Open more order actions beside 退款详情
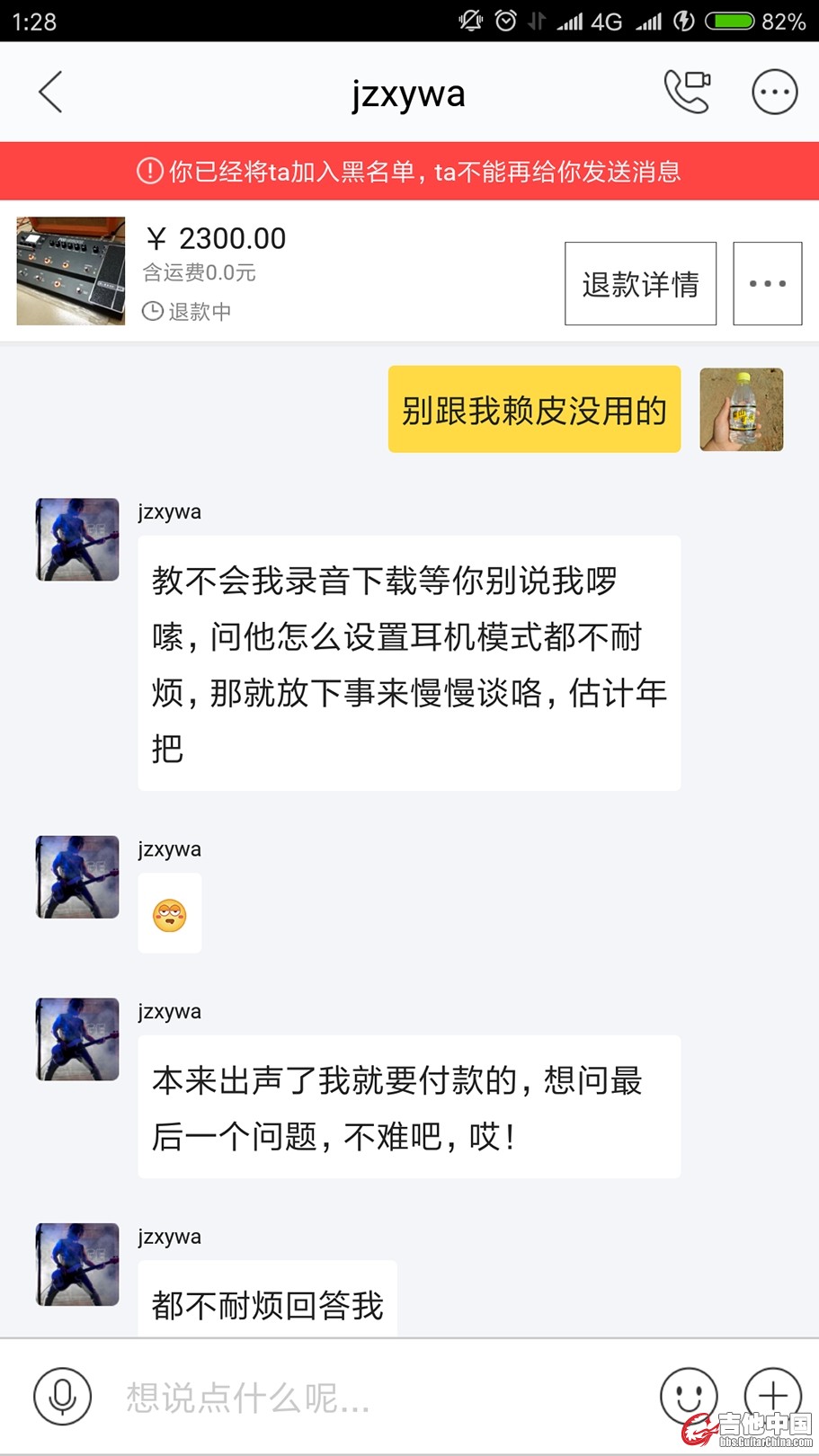This screenshot has height=1456, width=819. pos(767,284)
